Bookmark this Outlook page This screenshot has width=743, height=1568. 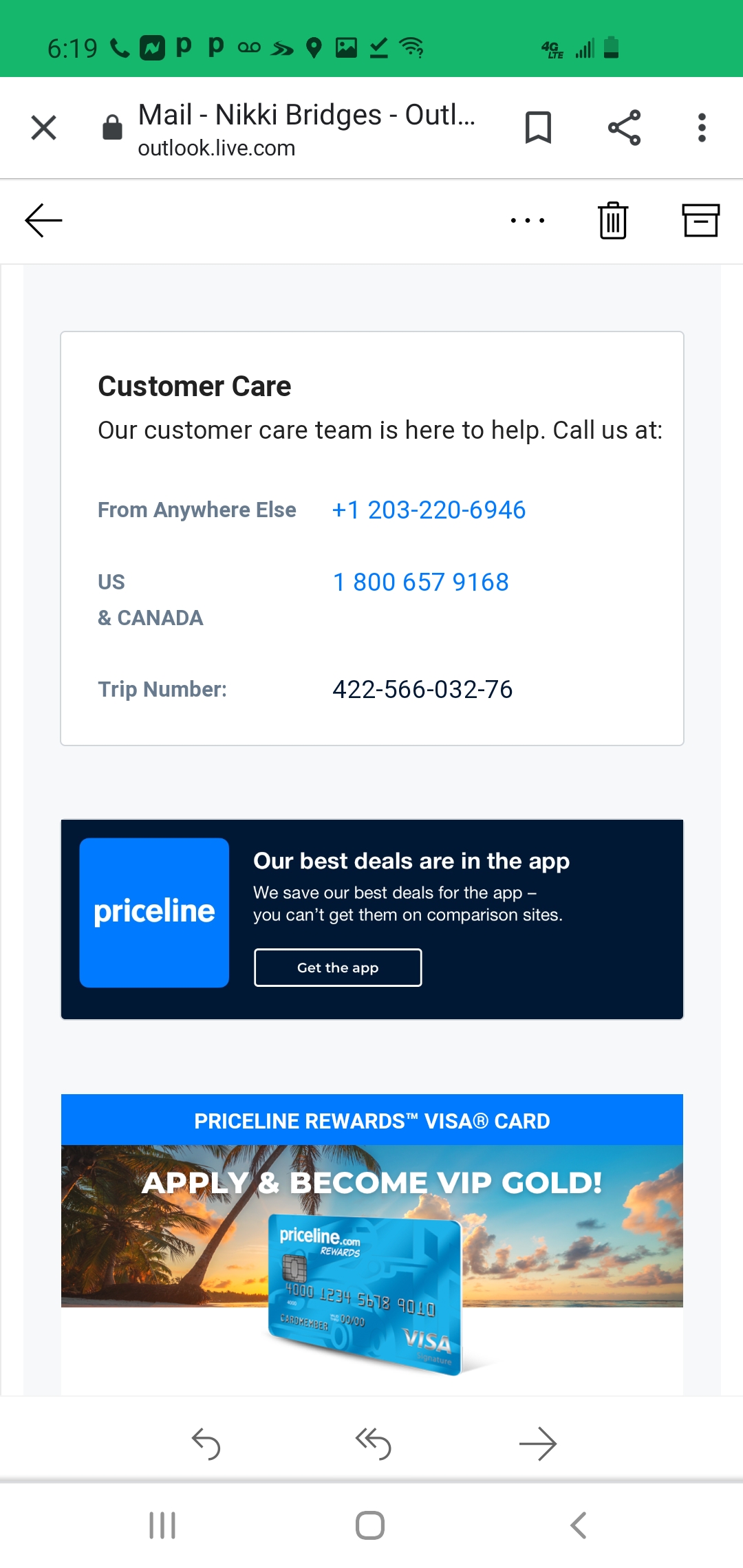click(538, 128)
